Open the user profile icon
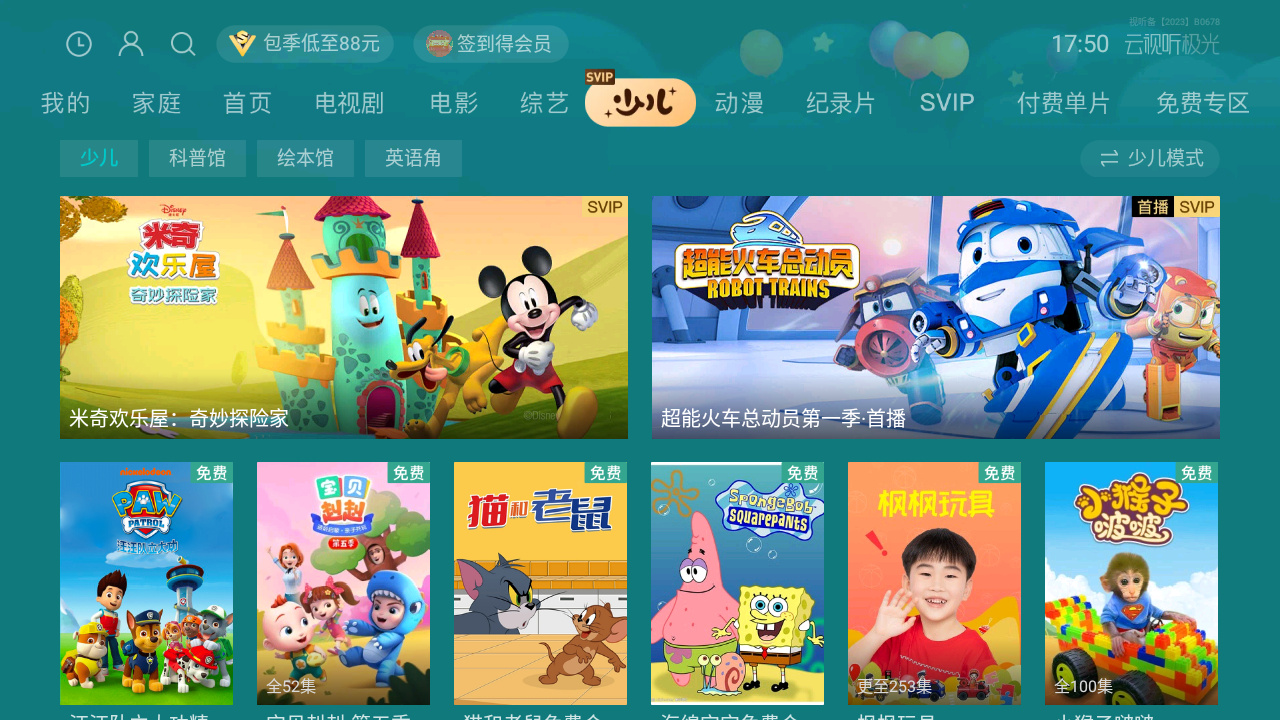 (x=131, y=44)
